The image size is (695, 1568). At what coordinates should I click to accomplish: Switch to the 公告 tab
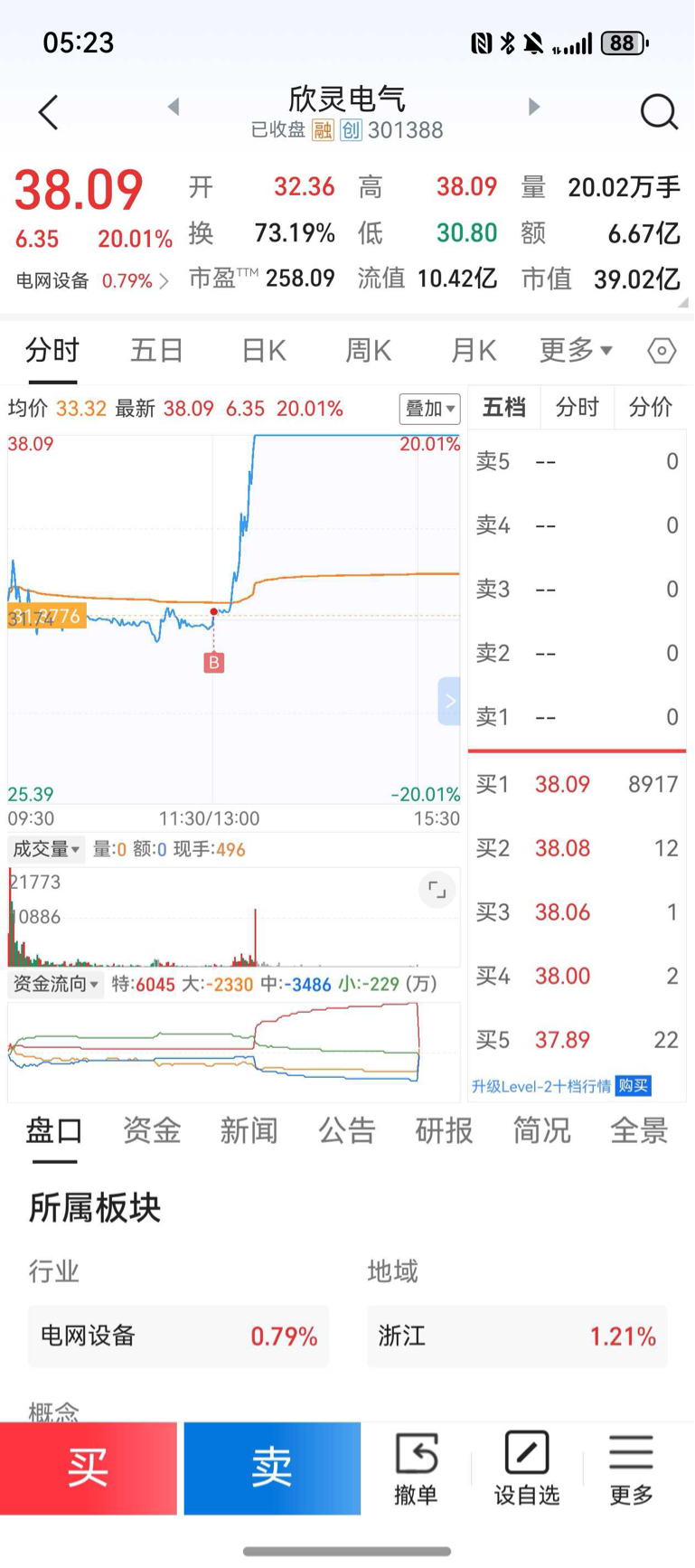346,1130
